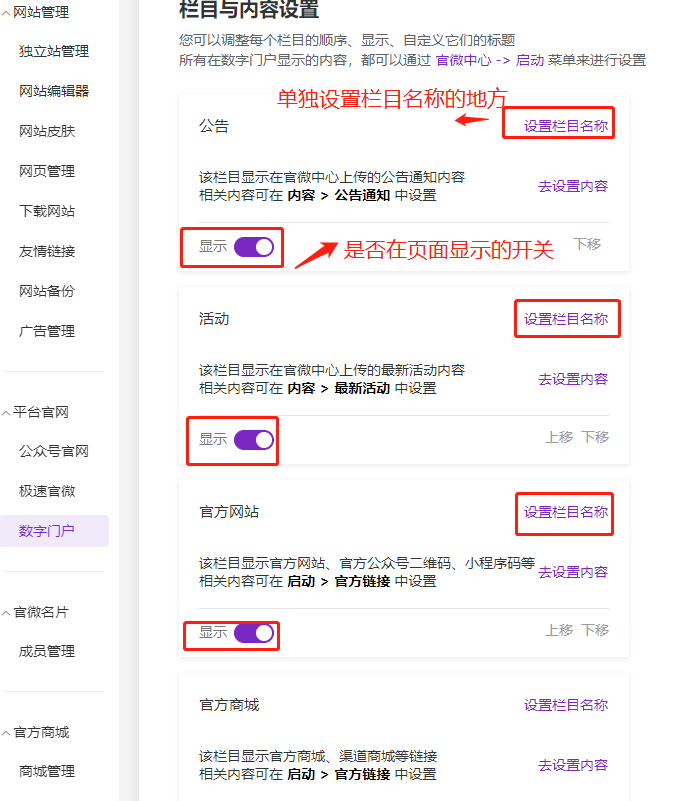
Task: Click 设置栏目名称 for the 活动 section
Action: click(565, 319)
